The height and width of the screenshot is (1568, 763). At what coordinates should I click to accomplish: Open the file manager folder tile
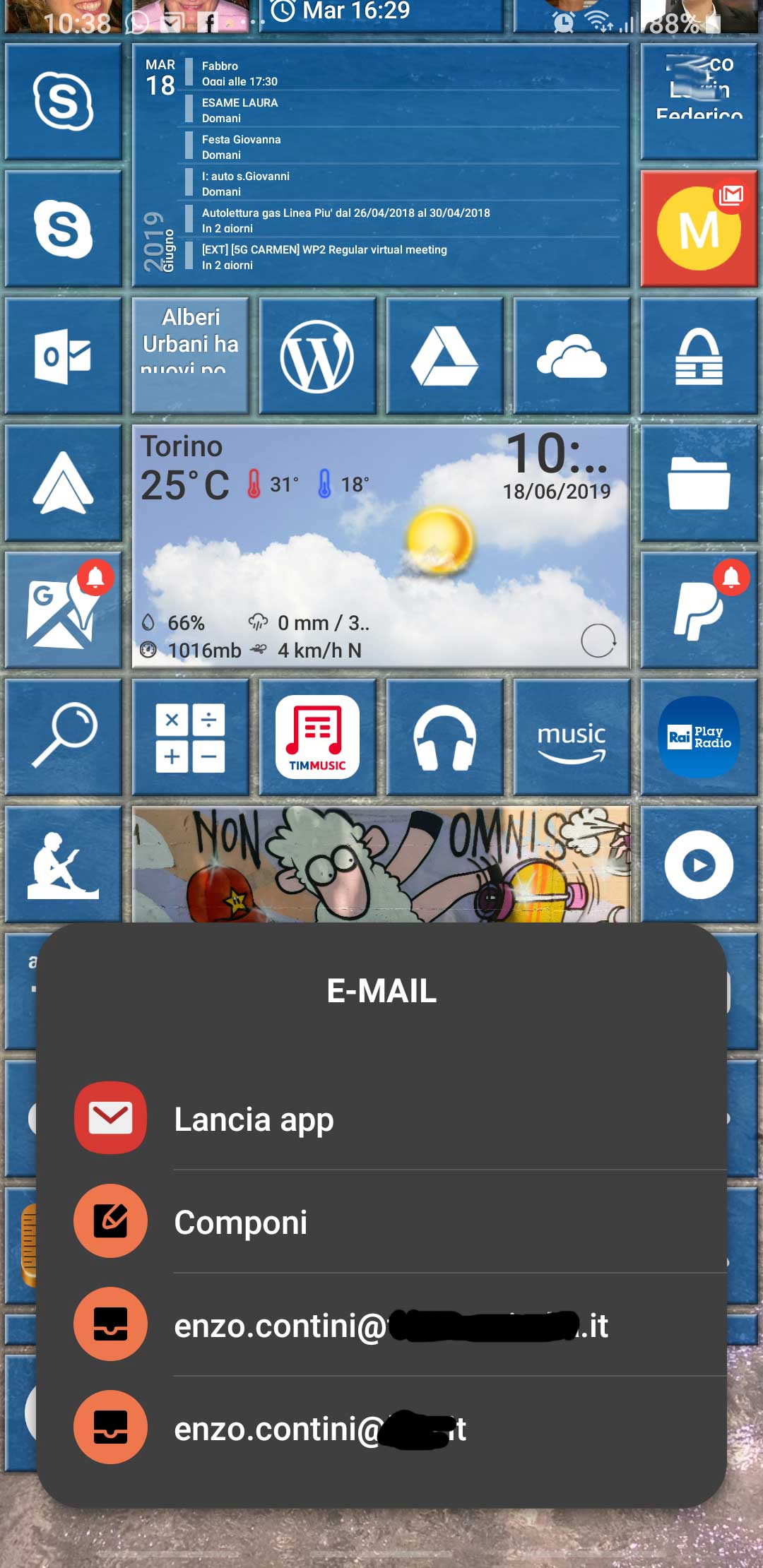tap(699, 483)
